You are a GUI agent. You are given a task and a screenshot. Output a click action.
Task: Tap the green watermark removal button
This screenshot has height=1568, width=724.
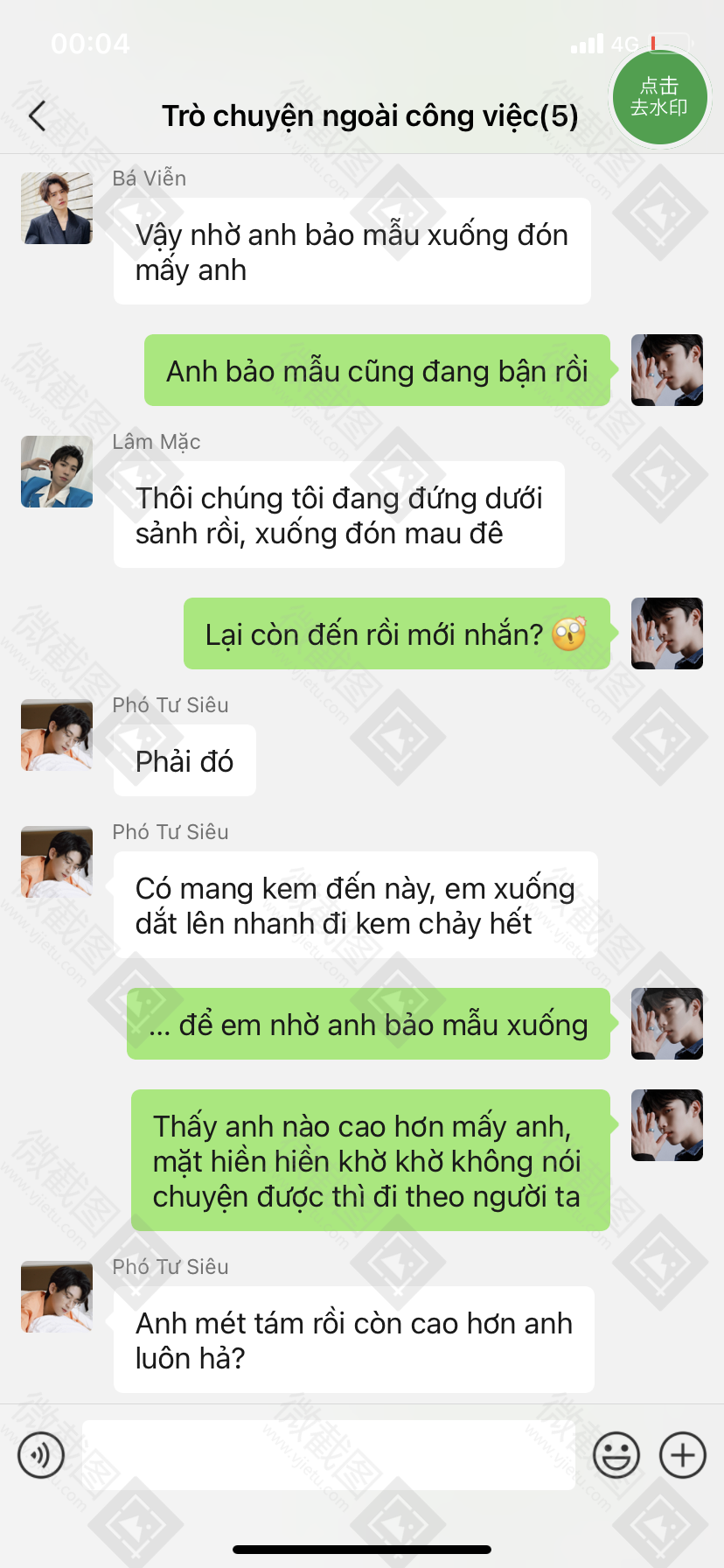click(x=659, y=97)
